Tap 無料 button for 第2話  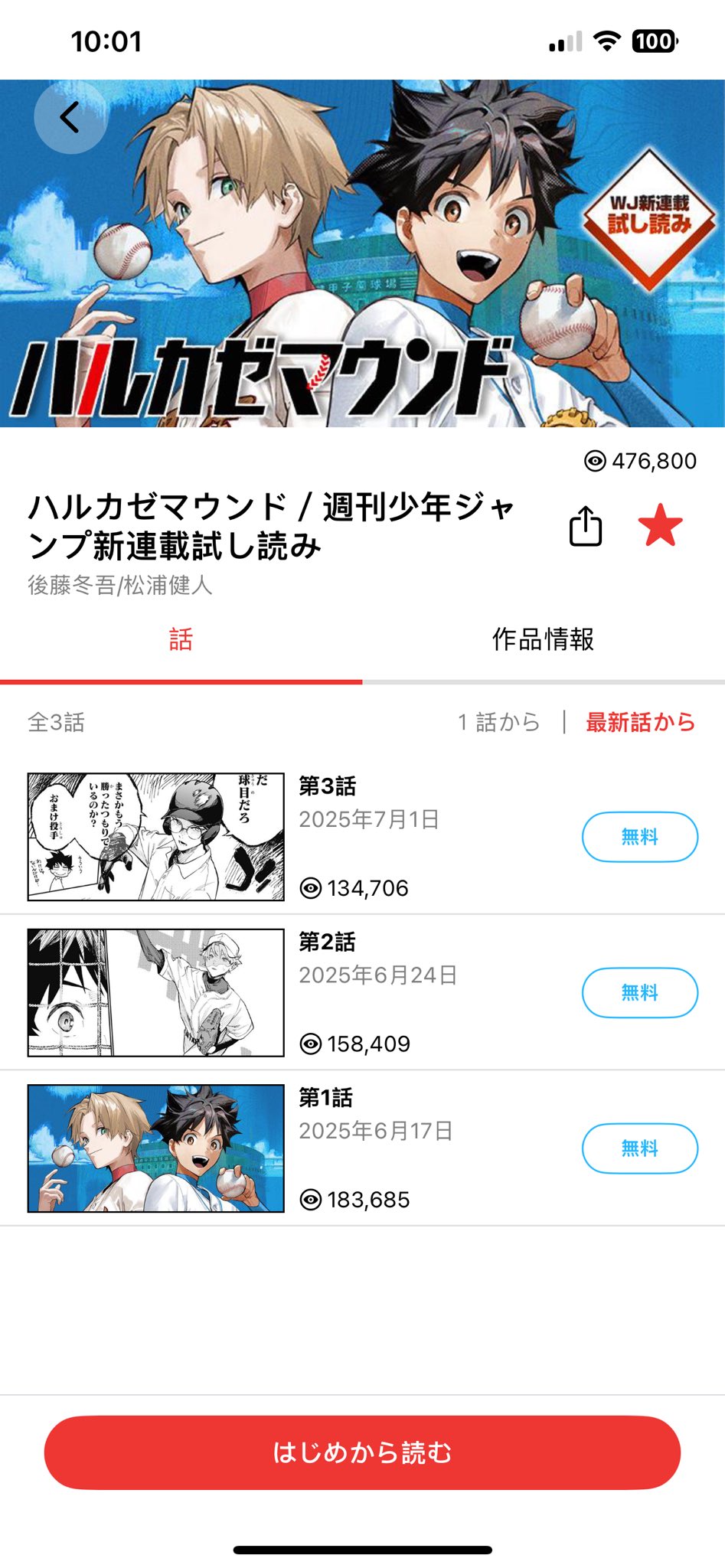(x=640, y=993)
